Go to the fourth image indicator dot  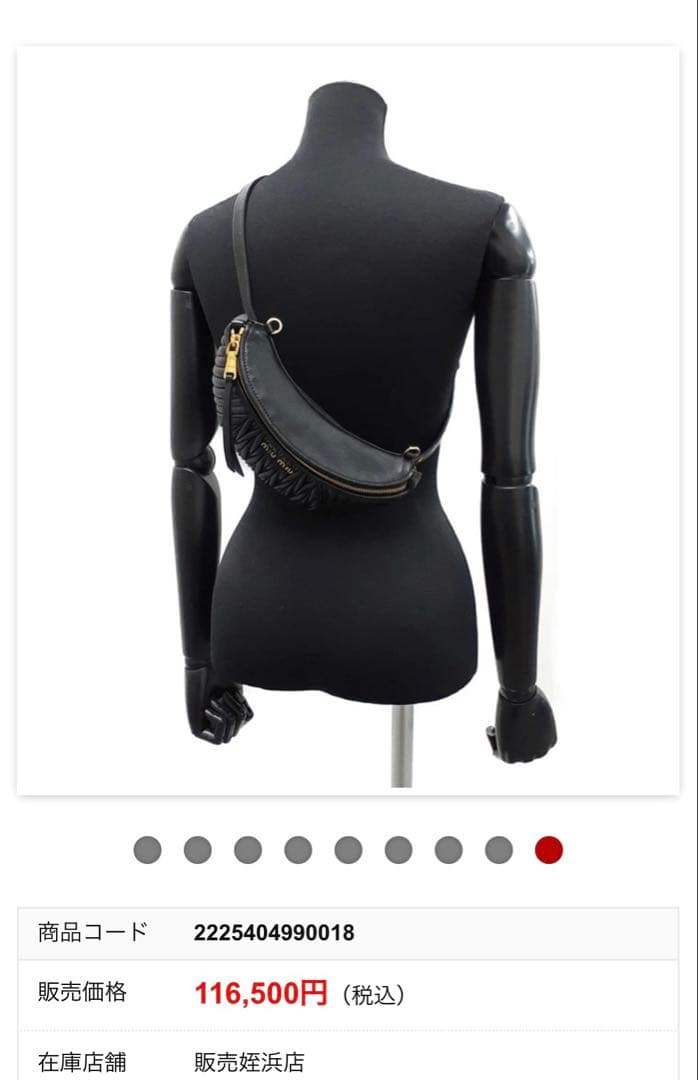click(298, 850)
